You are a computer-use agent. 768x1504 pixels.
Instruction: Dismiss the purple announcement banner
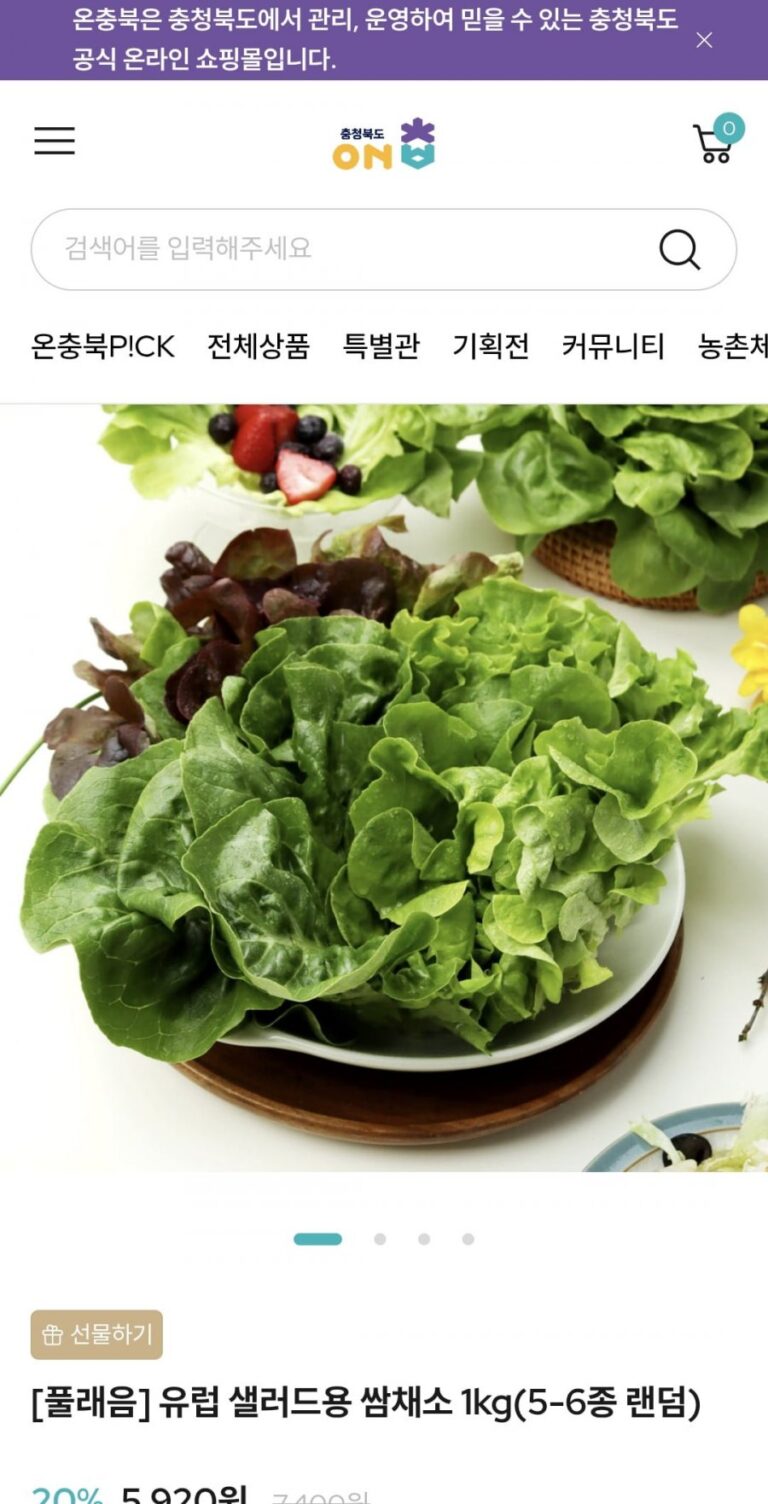pos(704,40)
